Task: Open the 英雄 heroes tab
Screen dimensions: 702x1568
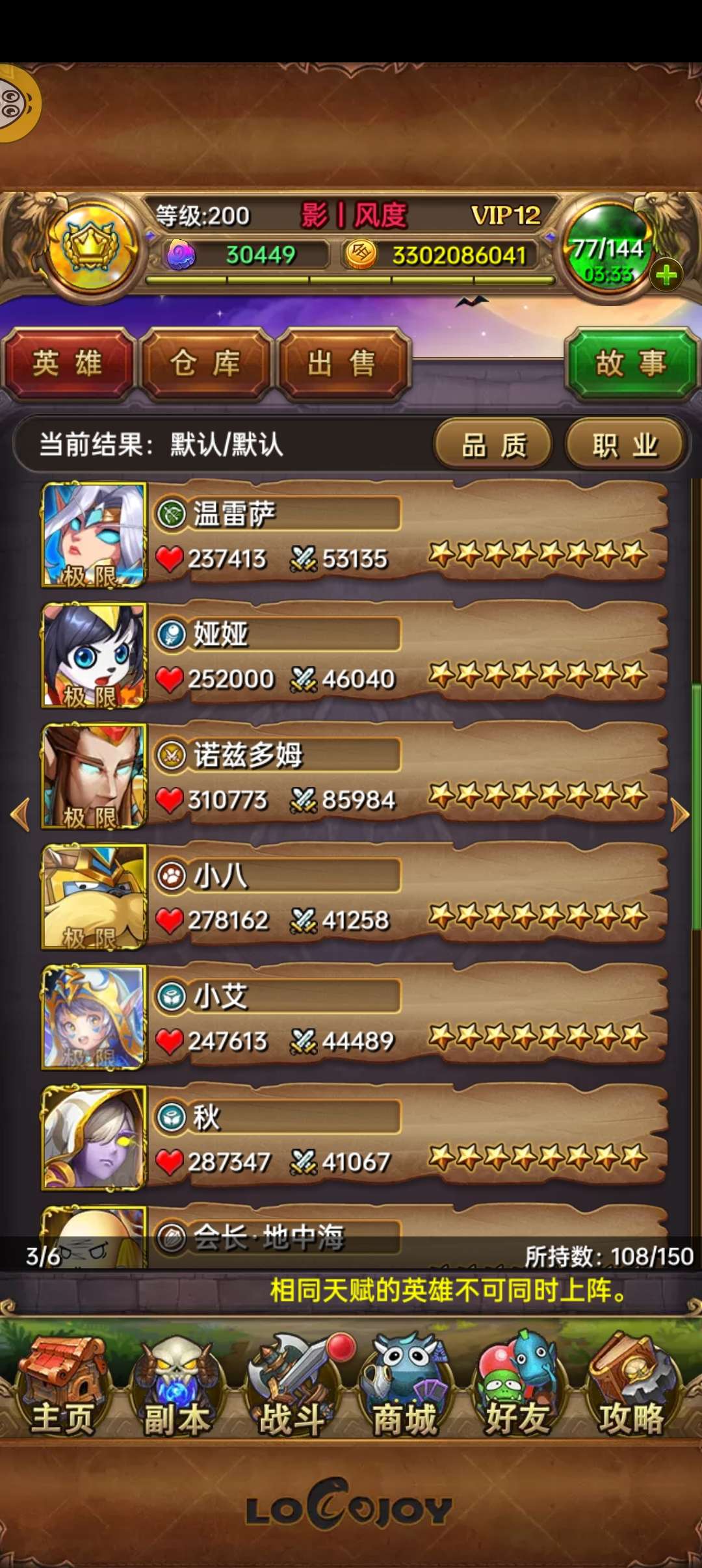Action: tap(68, 363)
